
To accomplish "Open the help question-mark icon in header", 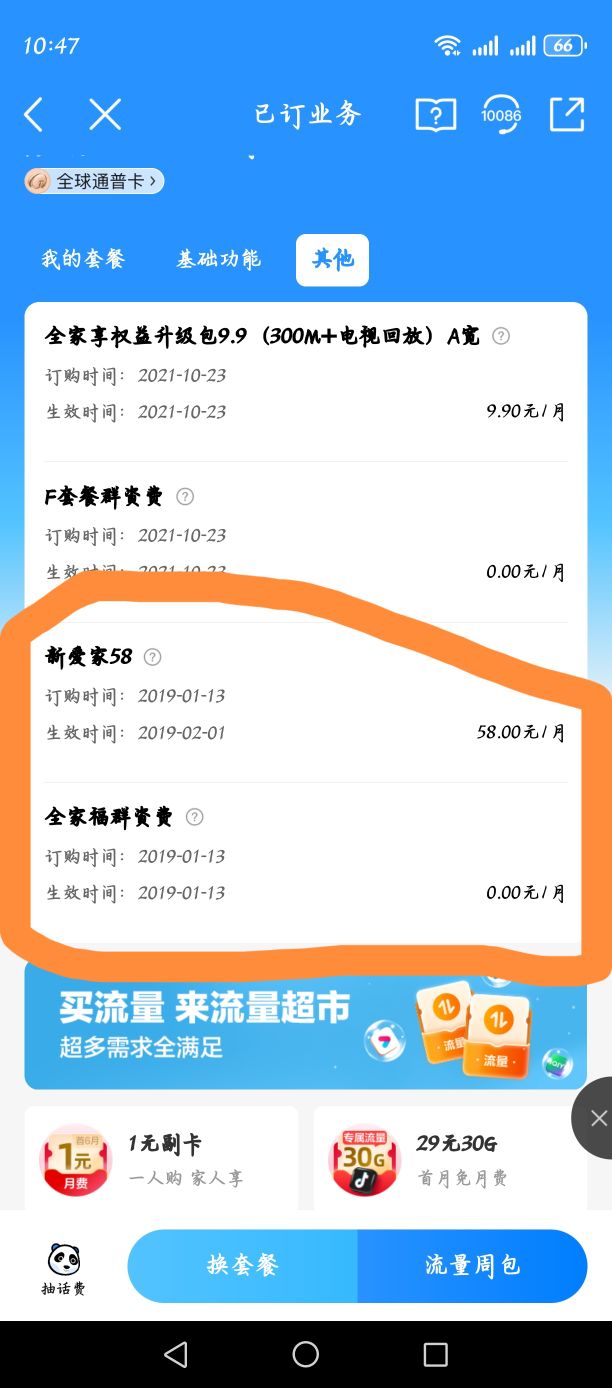I will [435, 114].
